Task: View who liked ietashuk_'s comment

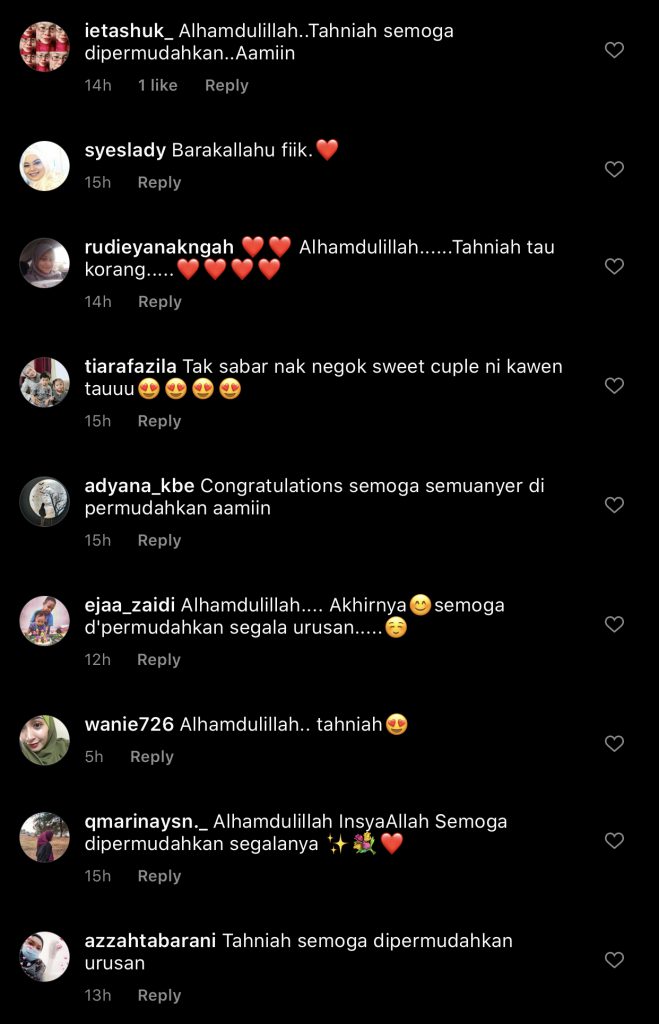Action: (x=157, y=86)
